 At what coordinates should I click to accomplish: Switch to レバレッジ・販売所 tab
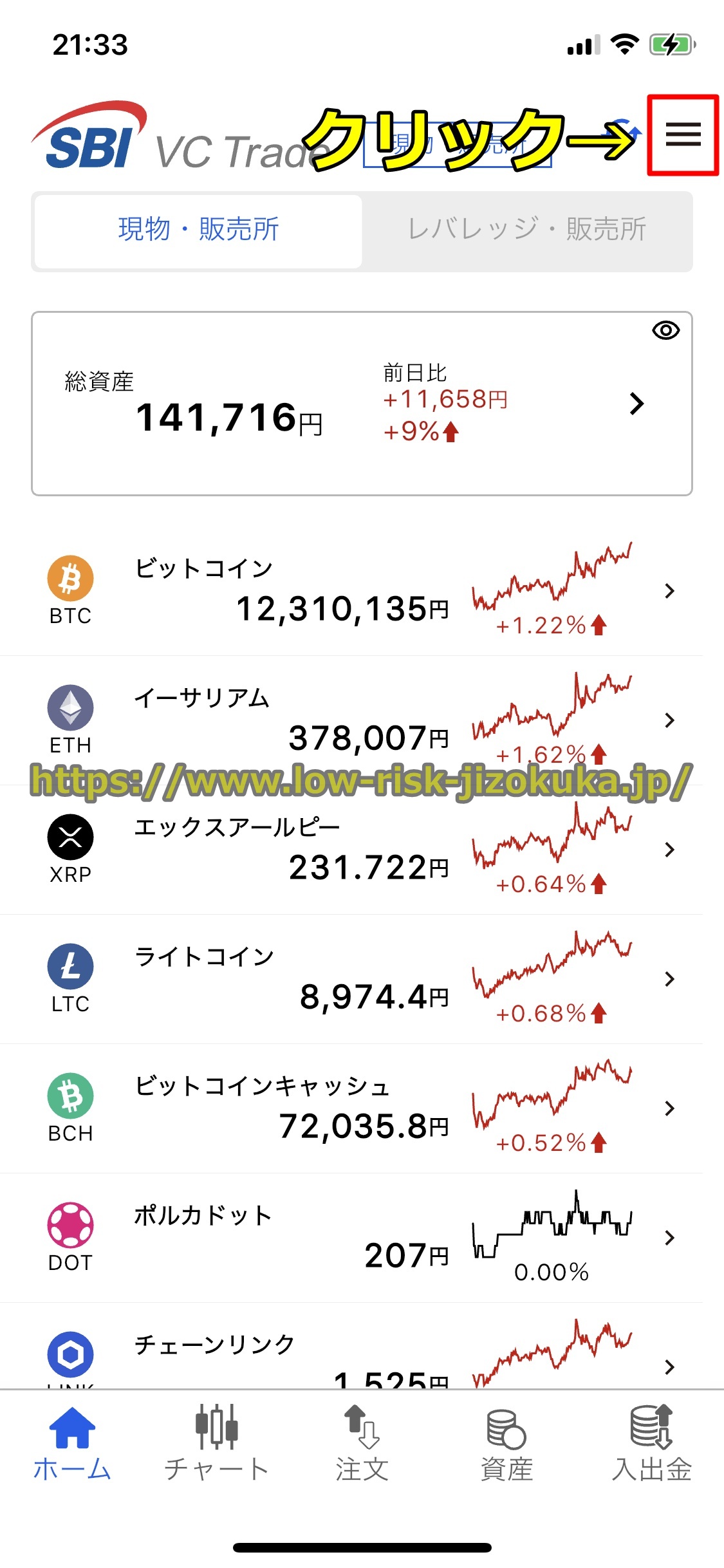[526, 230]
